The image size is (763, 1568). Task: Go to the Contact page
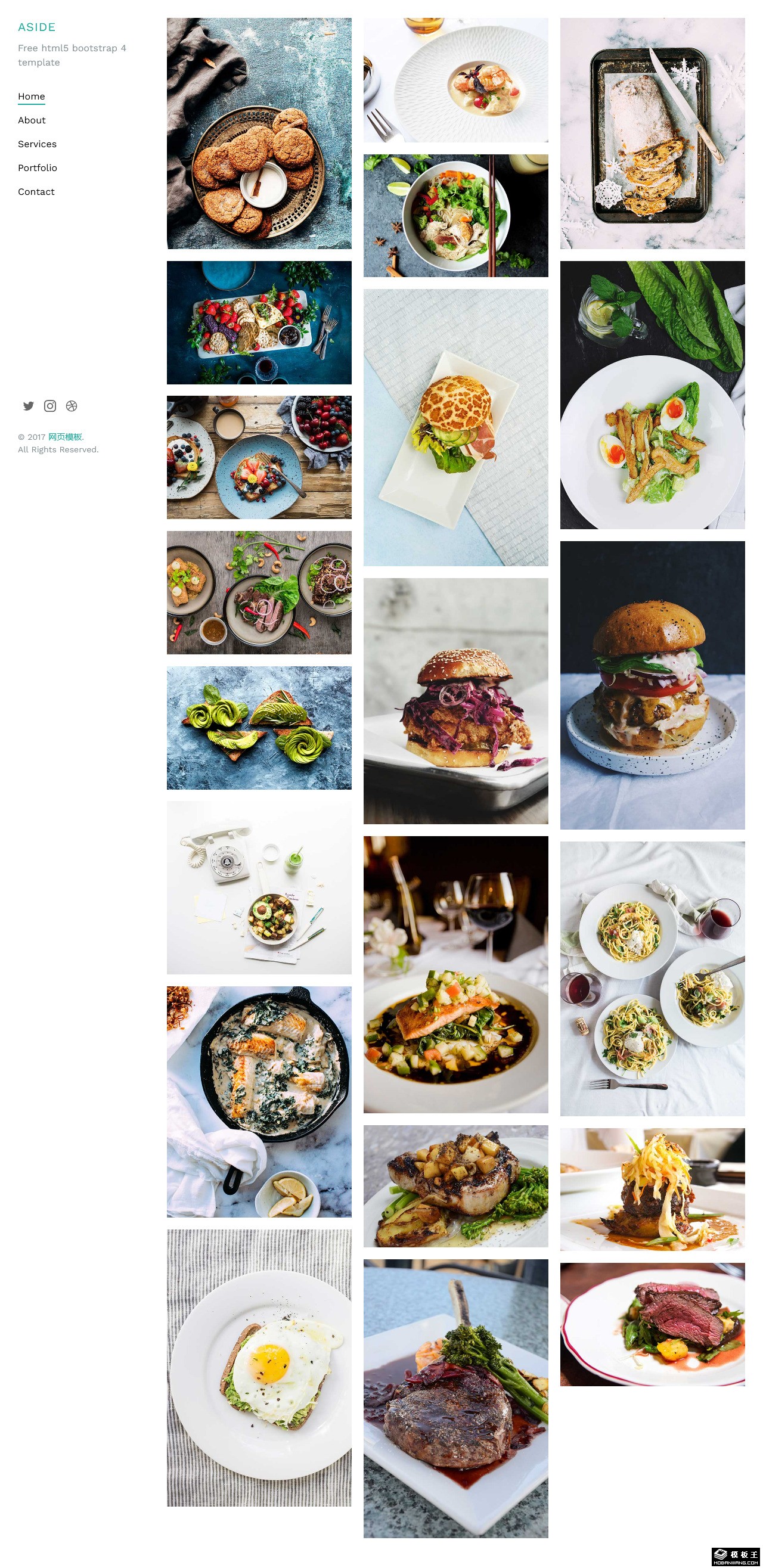tap(36, 191)
